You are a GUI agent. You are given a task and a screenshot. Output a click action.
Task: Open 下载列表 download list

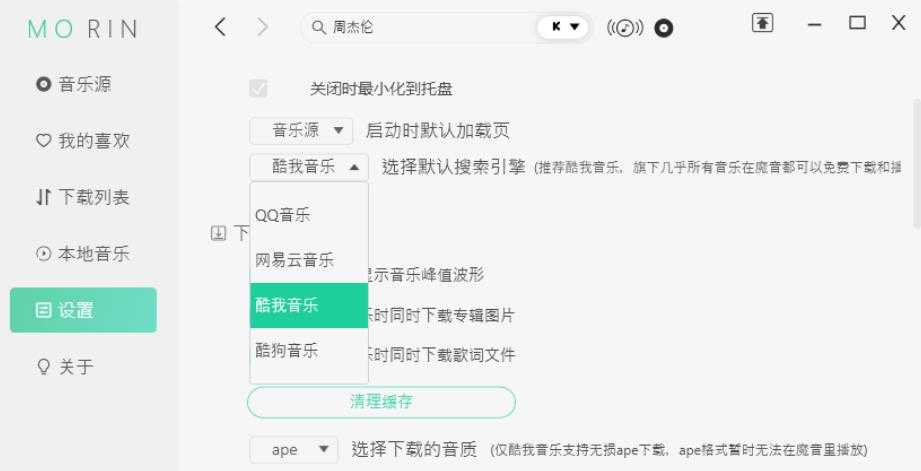click(x=83, y=197)
